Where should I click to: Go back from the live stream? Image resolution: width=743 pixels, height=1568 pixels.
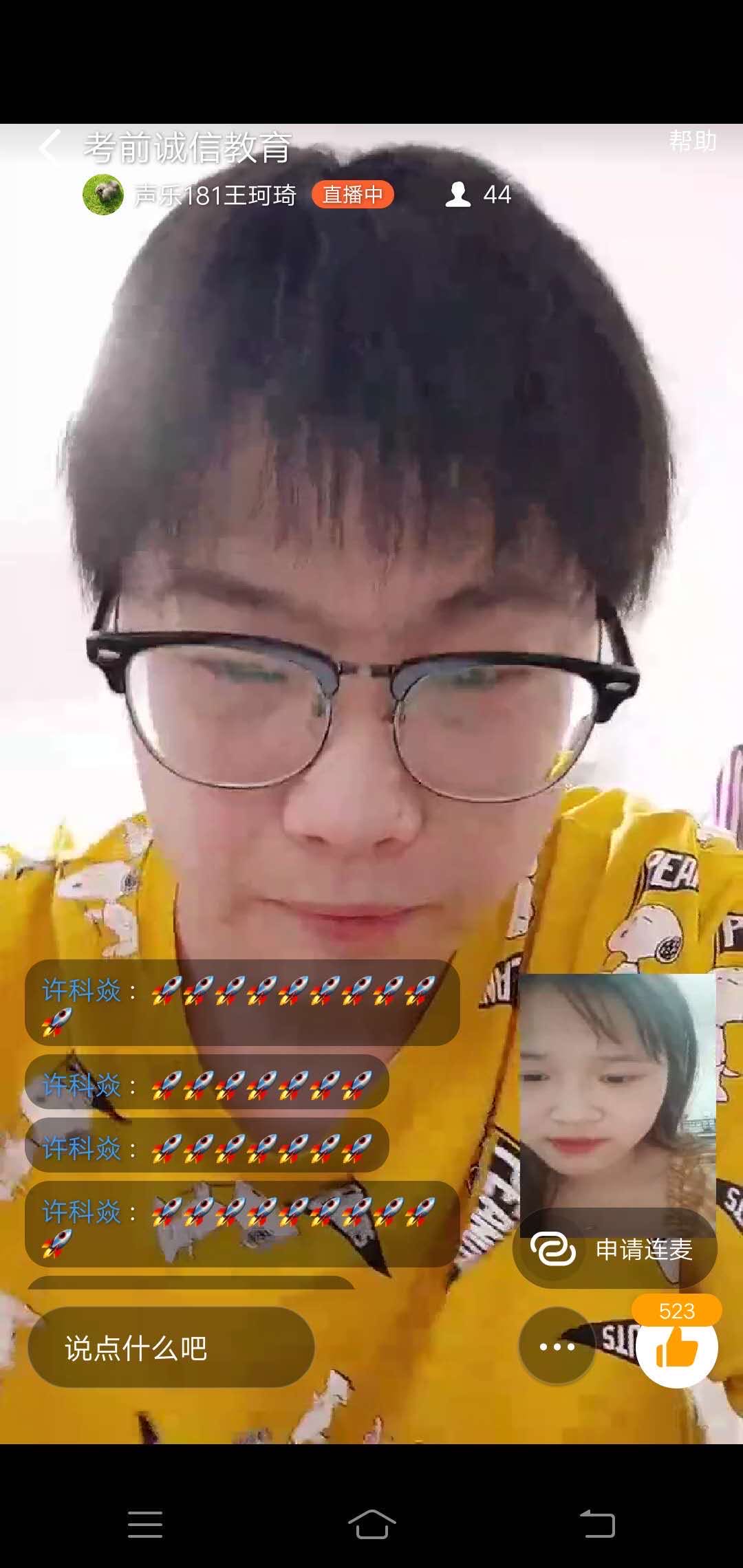[50, 147]
